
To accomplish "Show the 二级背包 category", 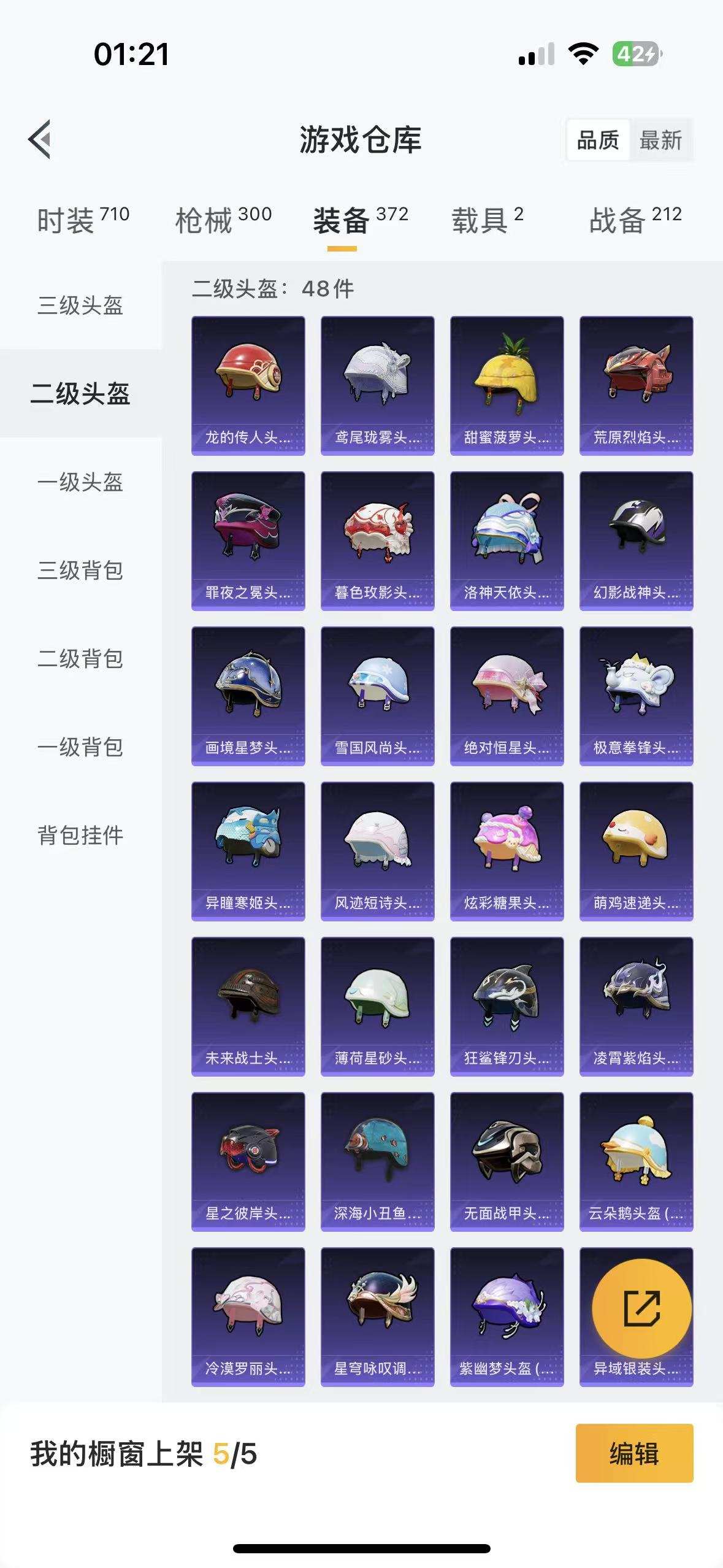I will click(x=80, y=659).
